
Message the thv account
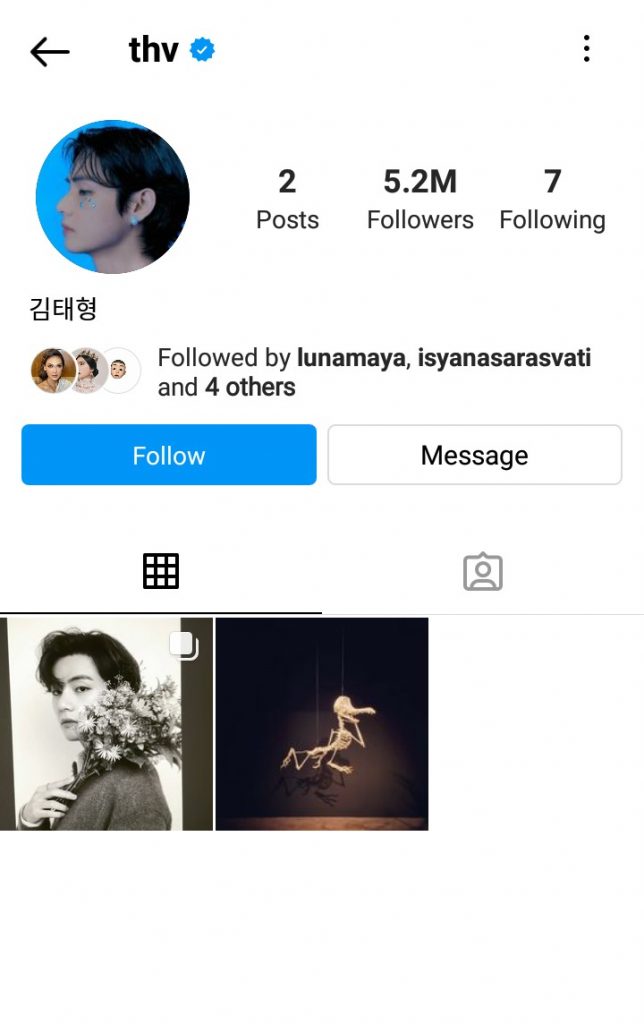click(474, 455)
